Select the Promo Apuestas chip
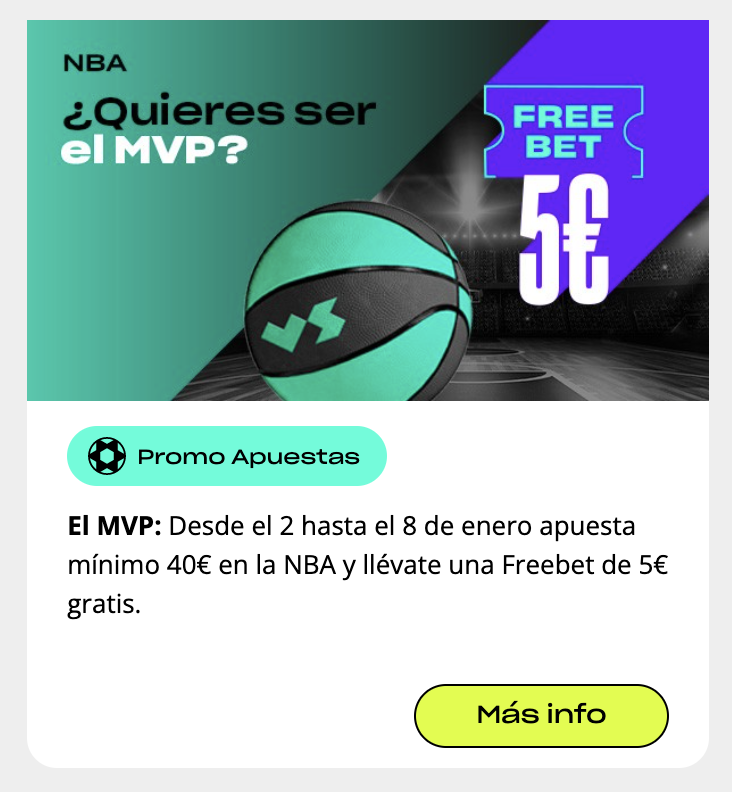This screenshot has height=792, width=732. pyautogui.click(x=227, y=456)
